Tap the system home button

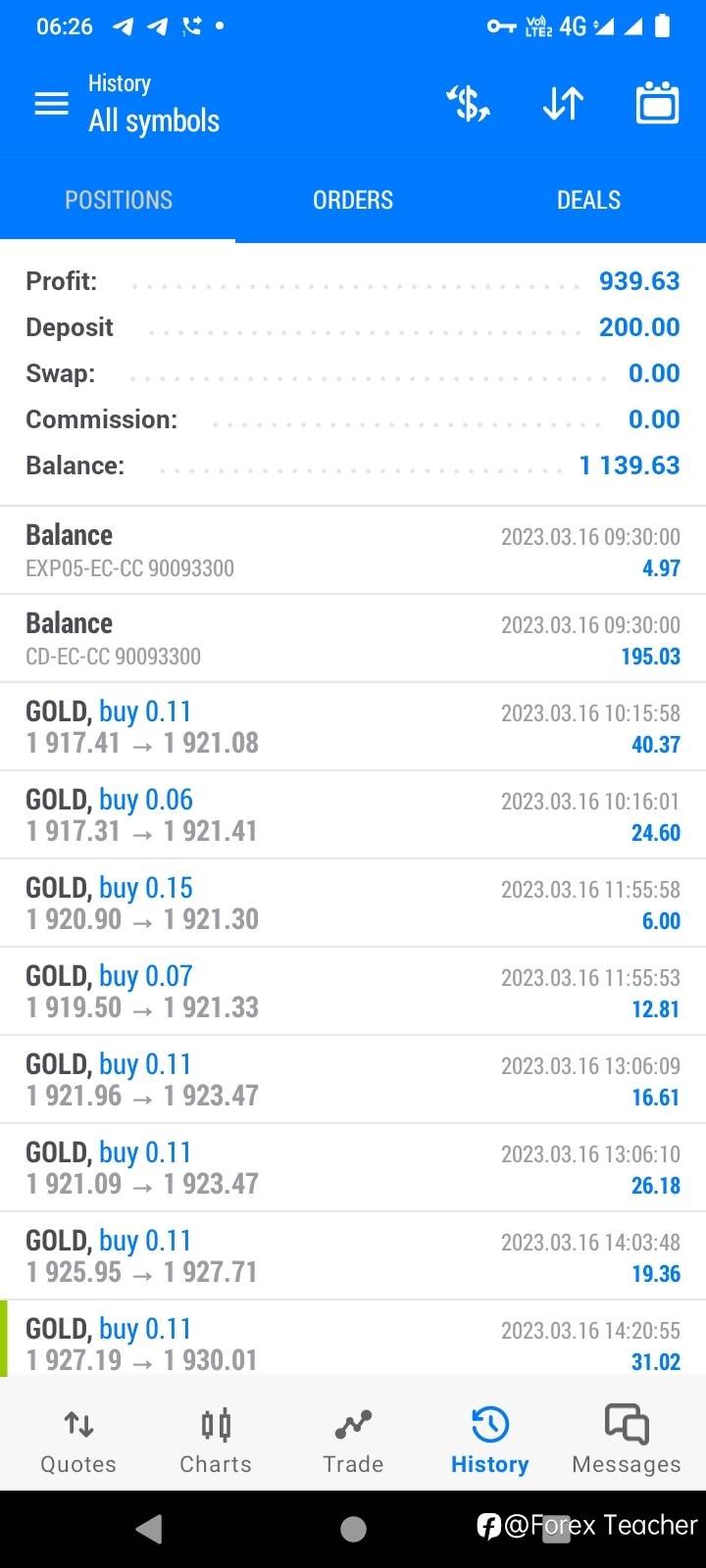tap(353, 1529)
